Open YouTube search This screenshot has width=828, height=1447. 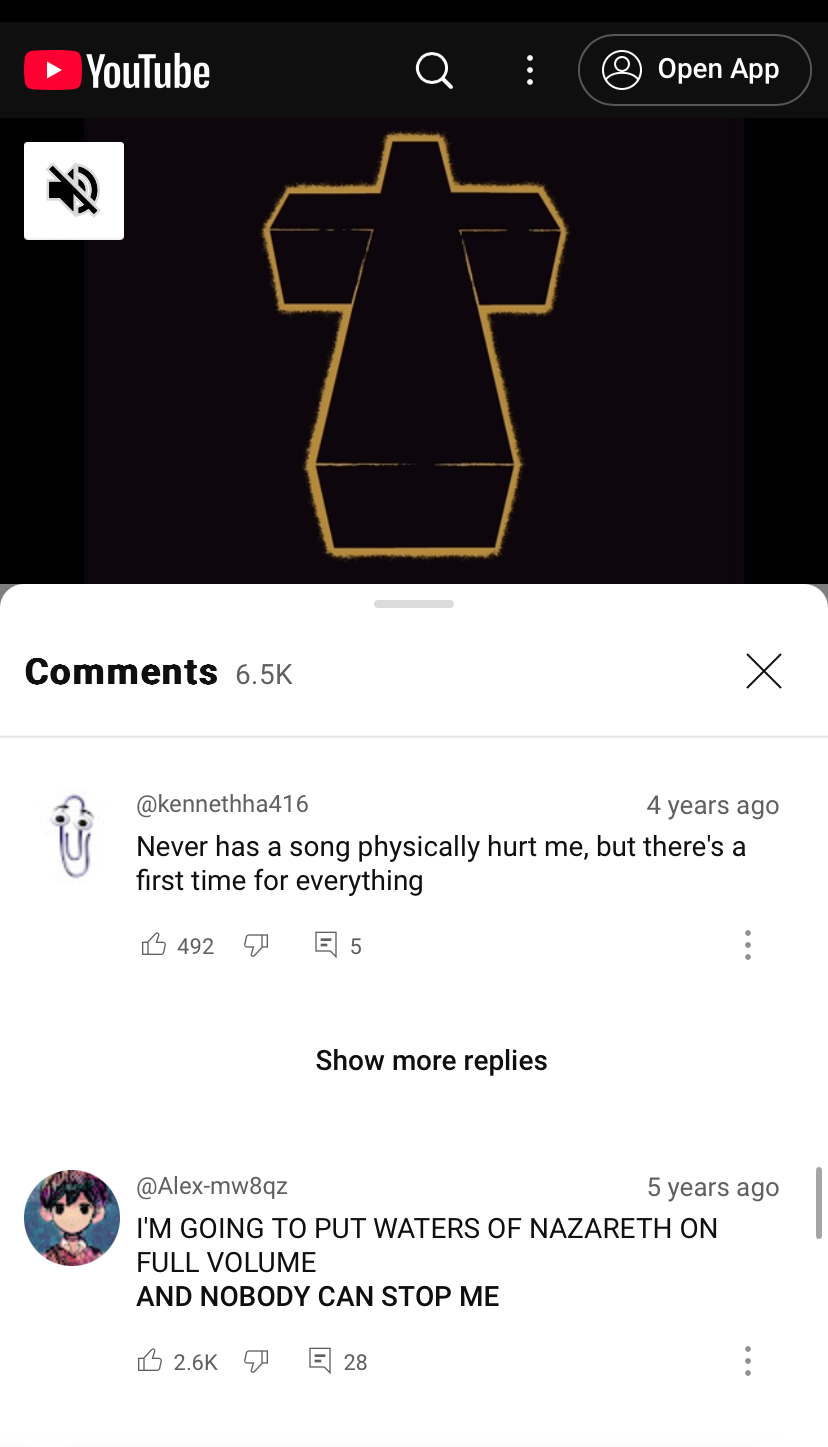pyautogui.click(x=434, y=70)
